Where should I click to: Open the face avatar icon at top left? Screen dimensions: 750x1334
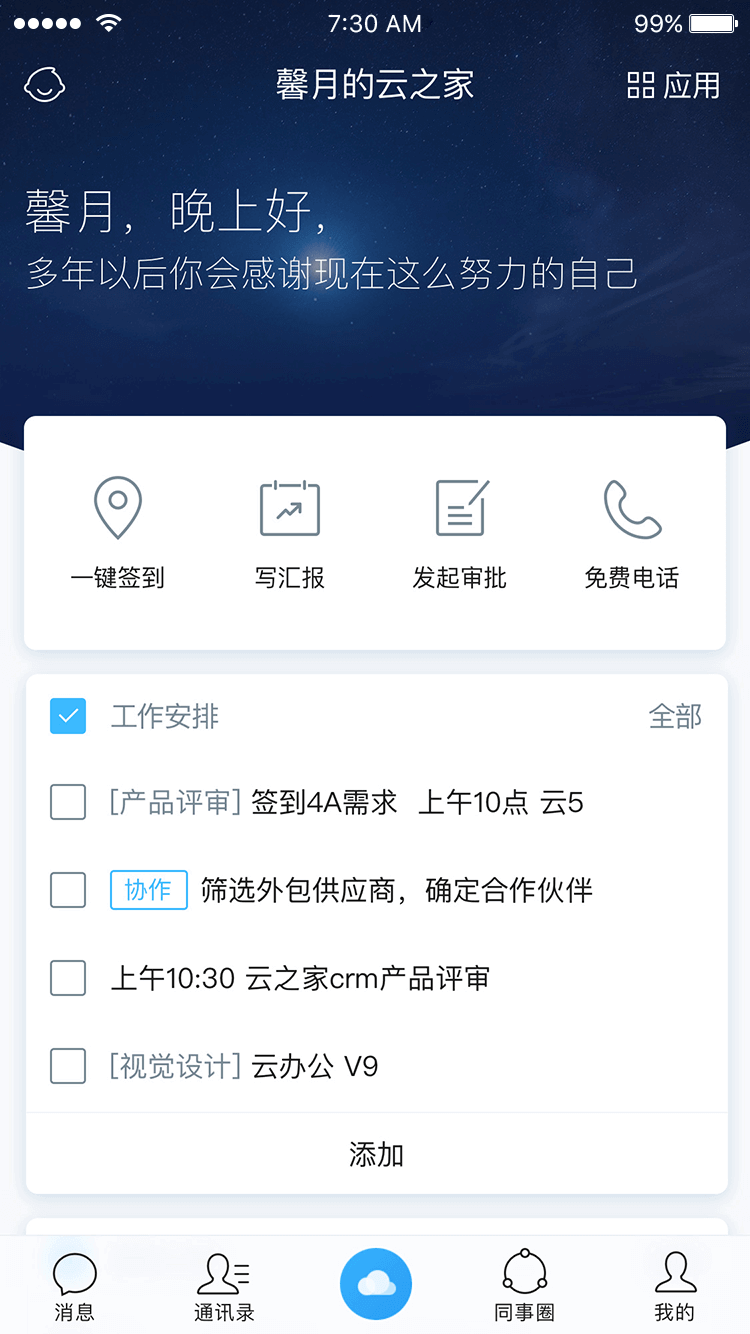point(45,85)
